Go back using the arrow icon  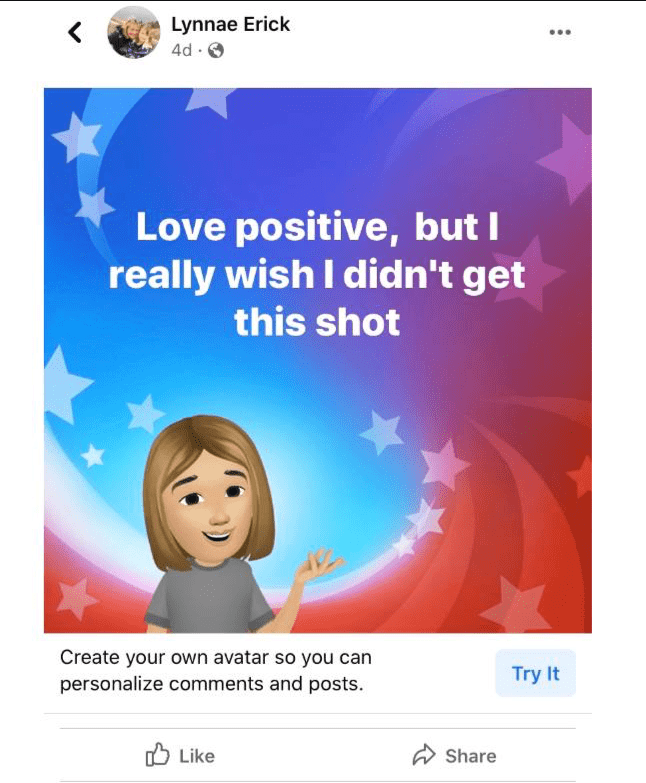tap(75, 33)
